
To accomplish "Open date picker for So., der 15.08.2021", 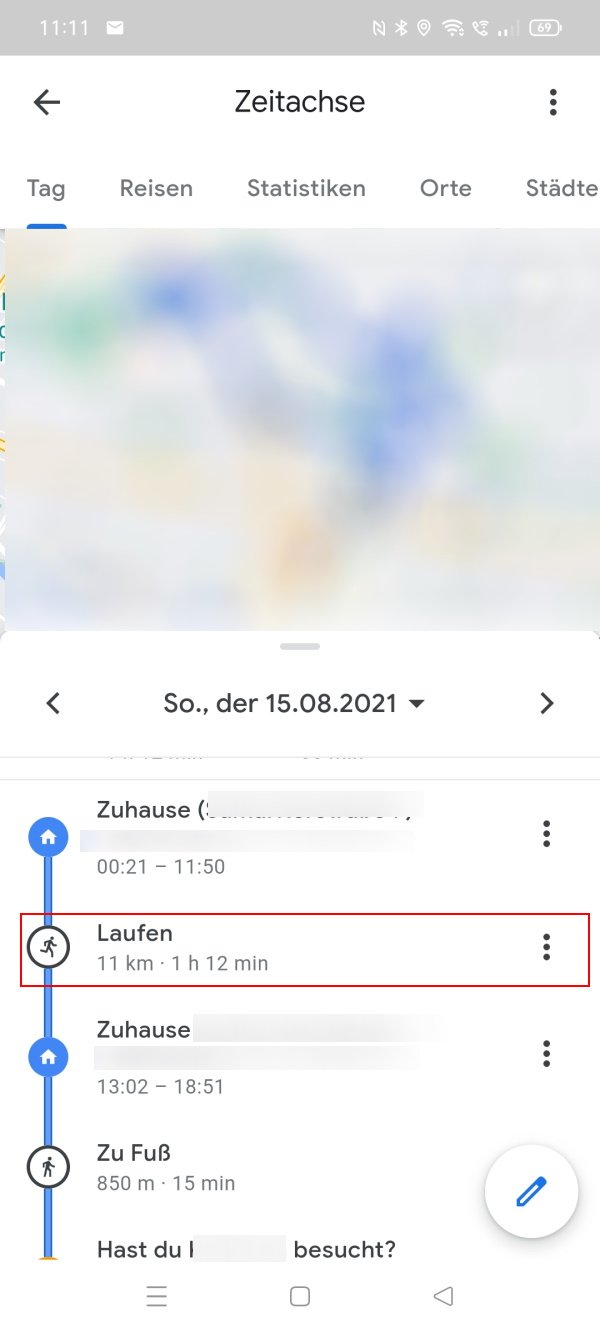I will (x=294, y=703).
